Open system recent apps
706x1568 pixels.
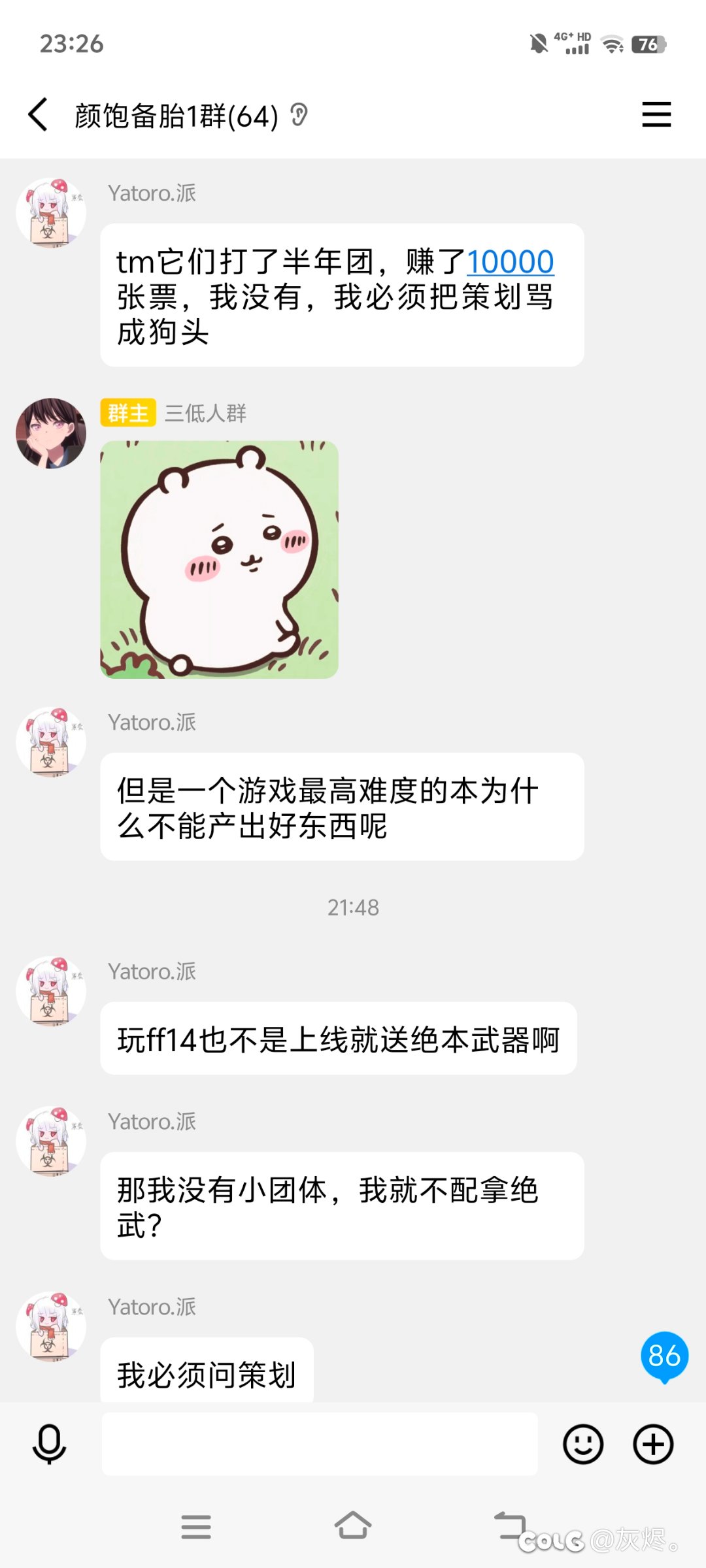click(196, 1527)
